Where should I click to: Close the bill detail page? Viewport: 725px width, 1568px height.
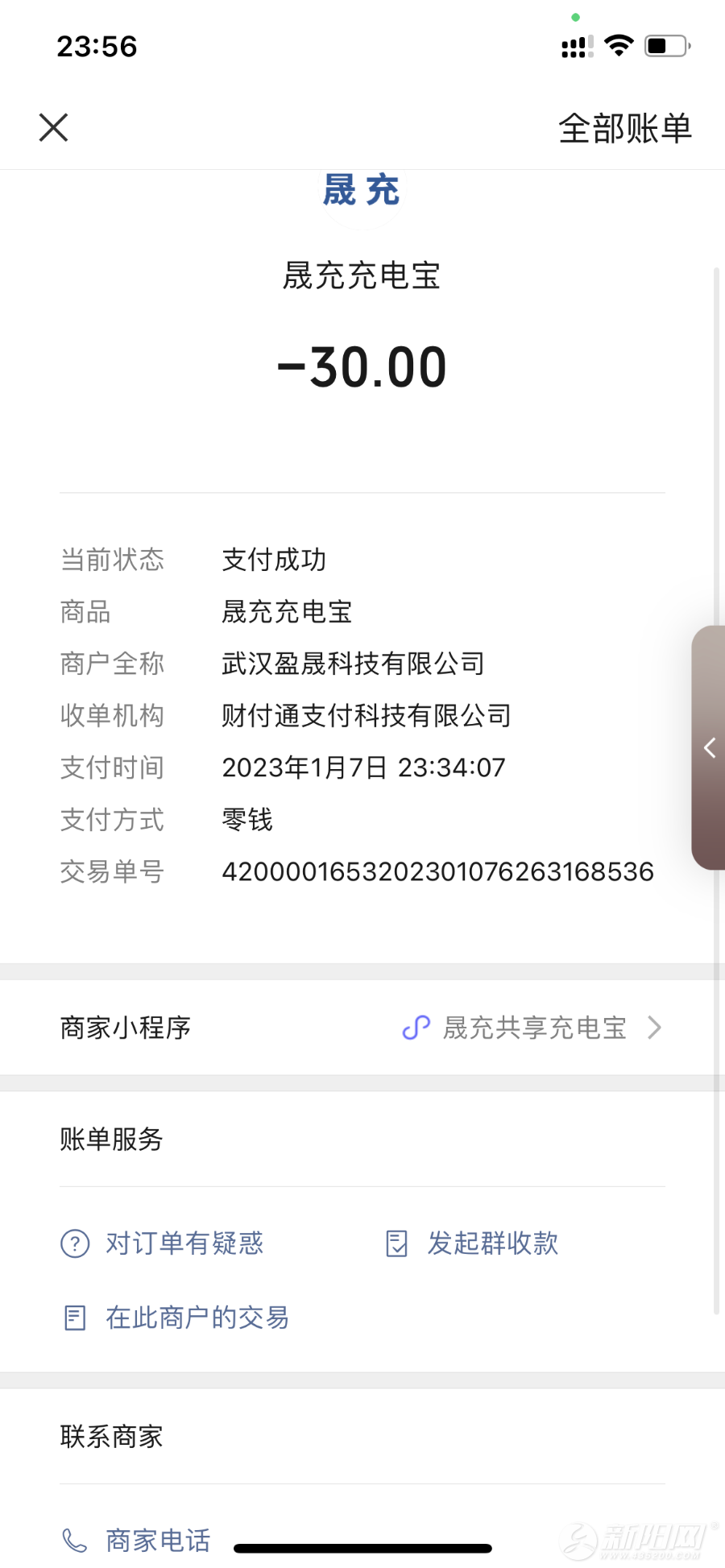click(53, 127)
